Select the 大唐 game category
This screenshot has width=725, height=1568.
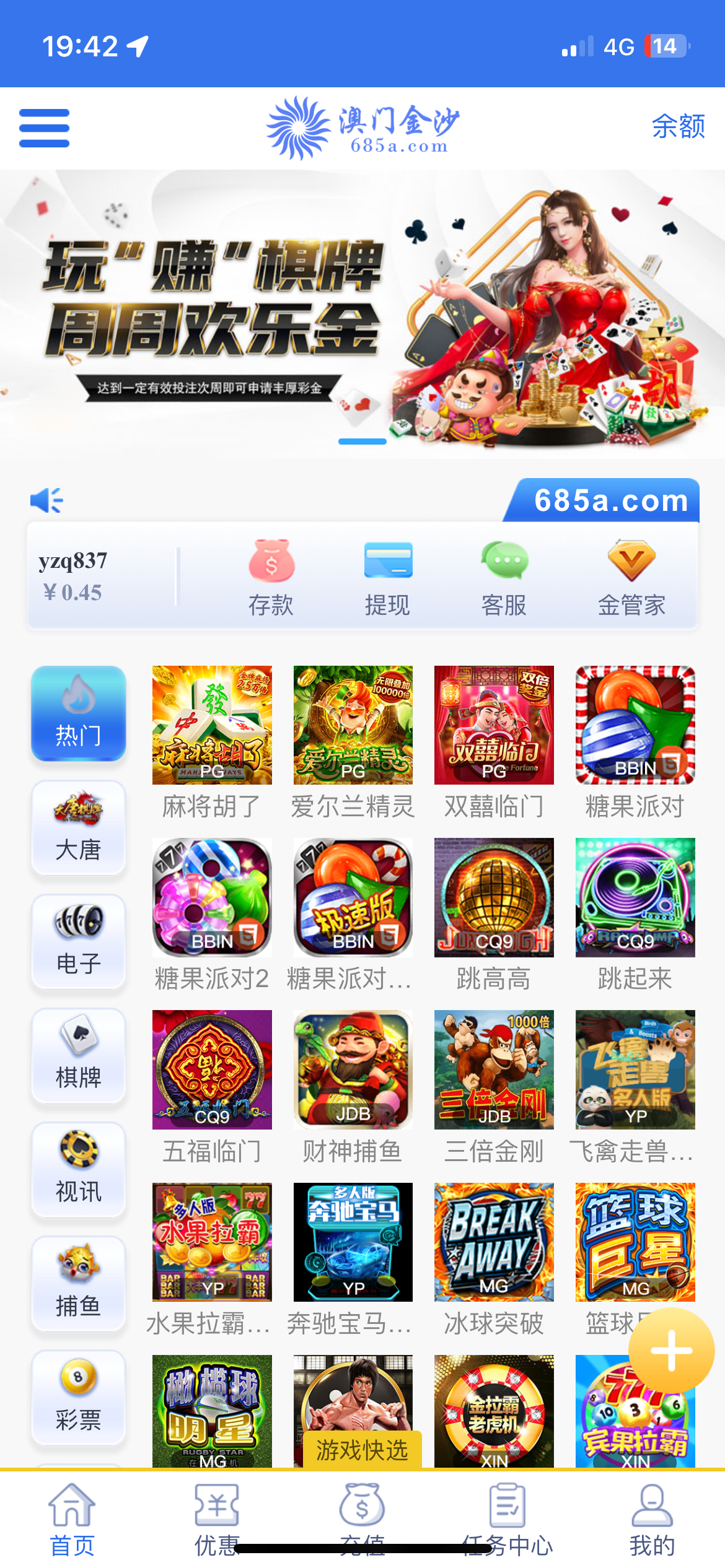[78, 827]
